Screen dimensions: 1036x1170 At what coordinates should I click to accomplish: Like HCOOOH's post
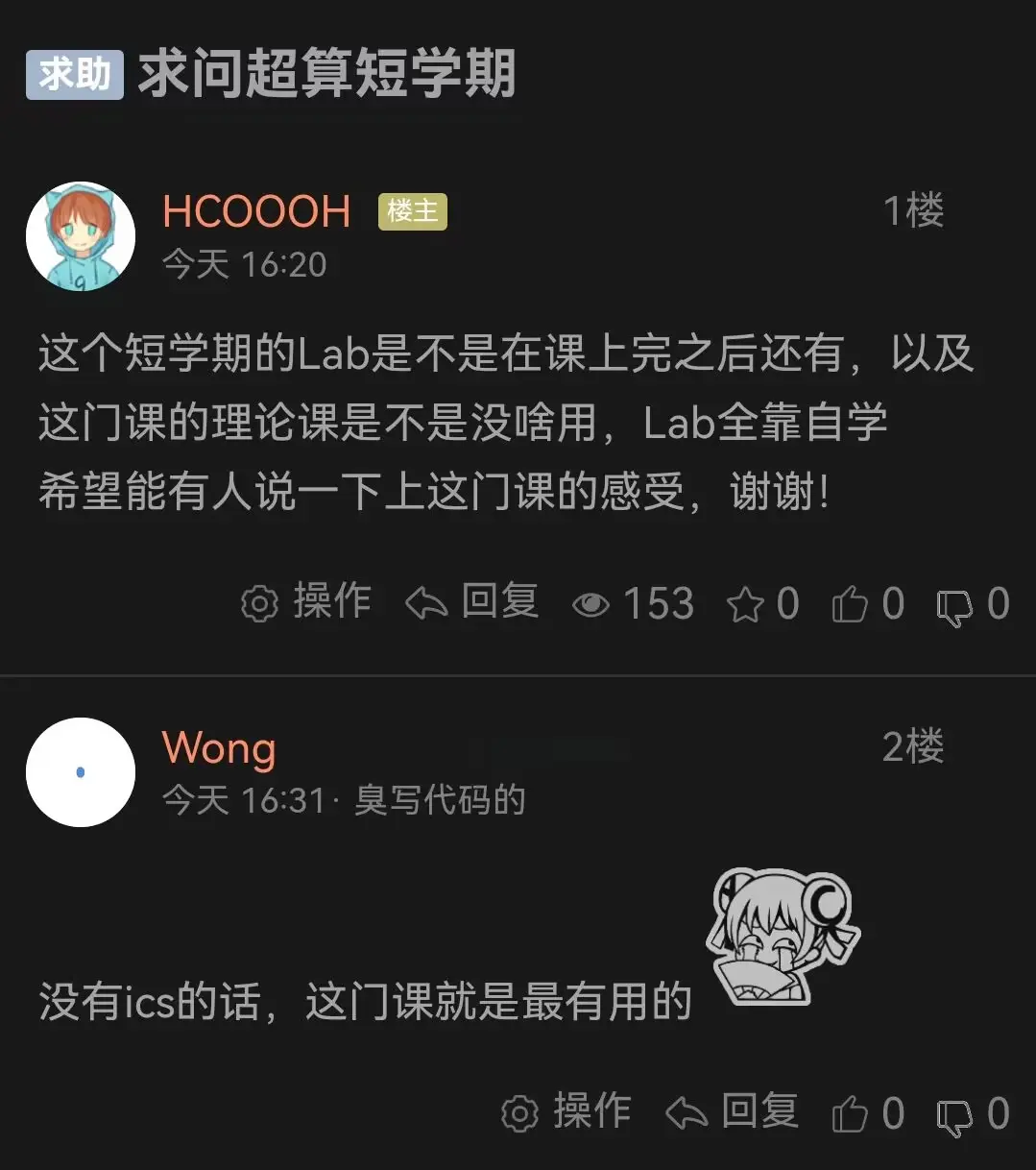tap(850, 605)
